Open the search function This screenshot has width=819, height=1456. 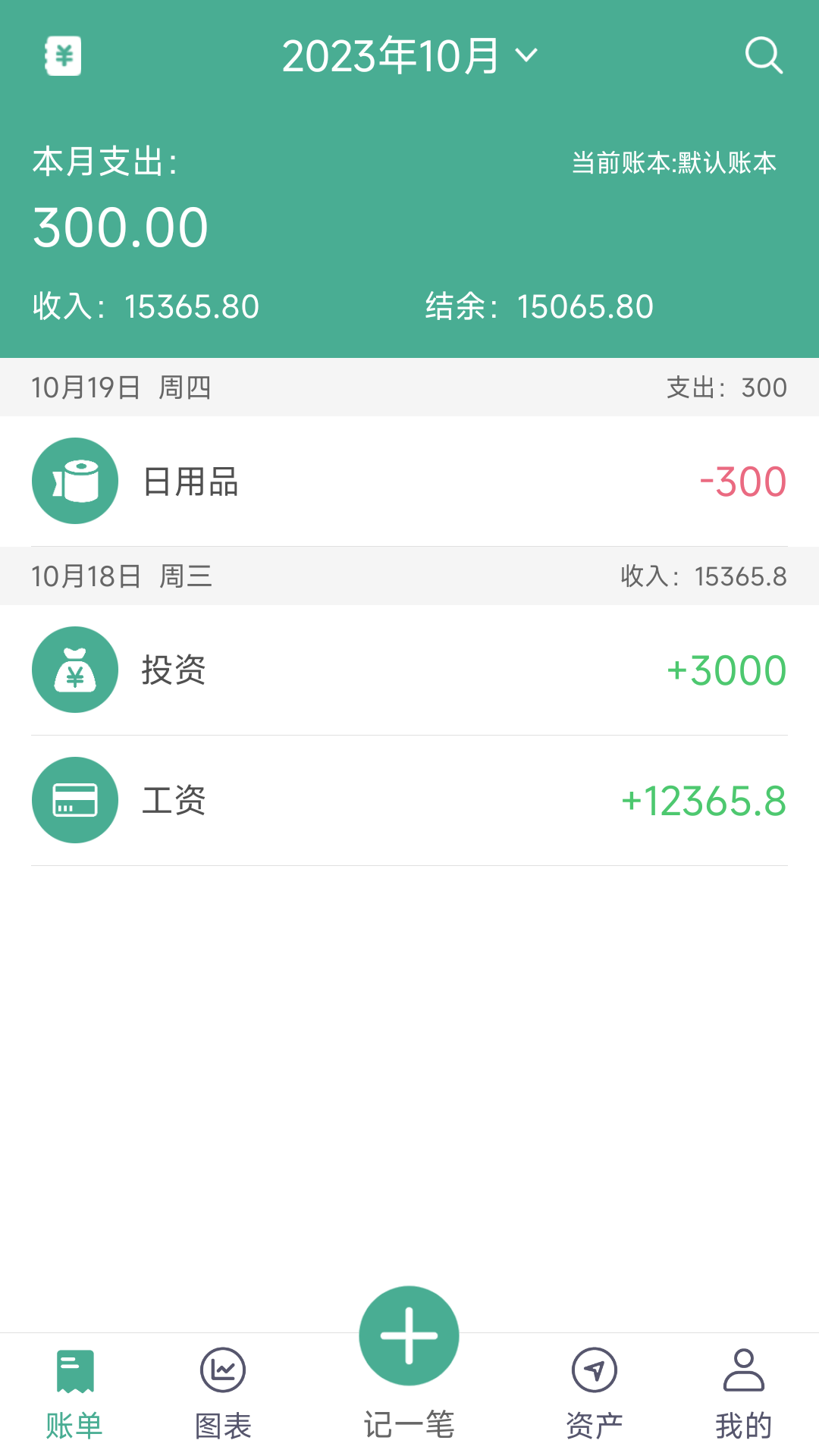763,55
